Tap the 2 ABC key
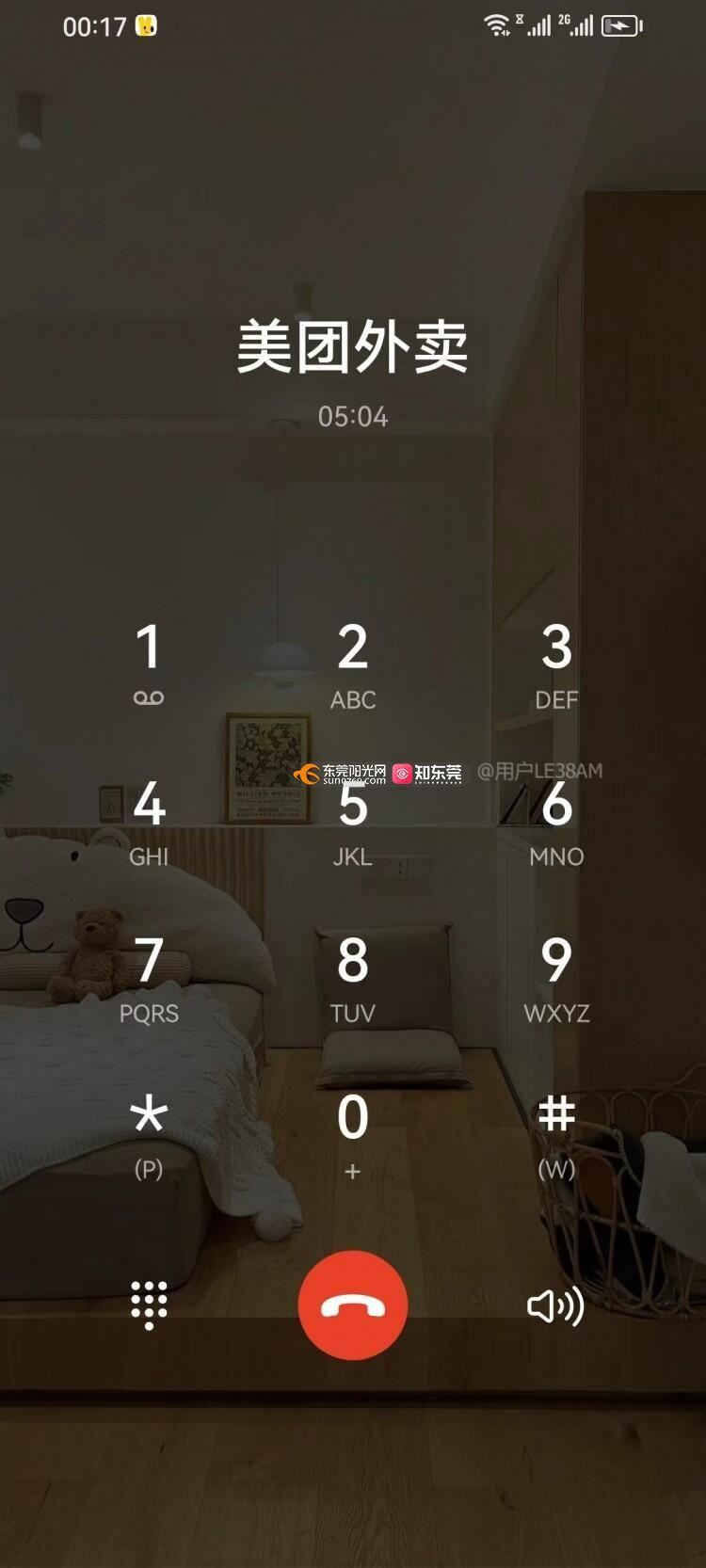 [352, 664]
